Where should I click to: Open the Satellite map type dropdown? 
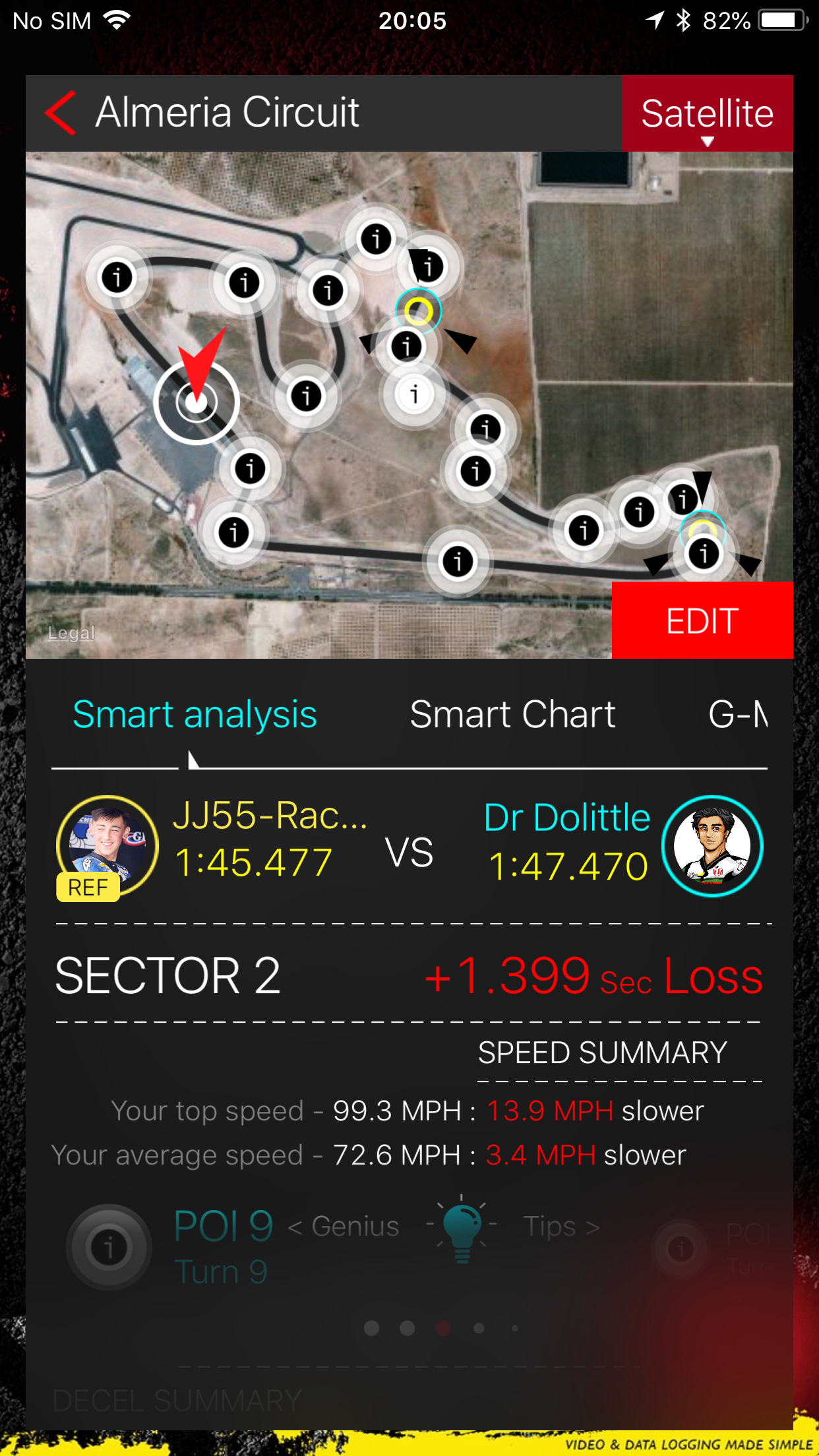click(707, 115)
